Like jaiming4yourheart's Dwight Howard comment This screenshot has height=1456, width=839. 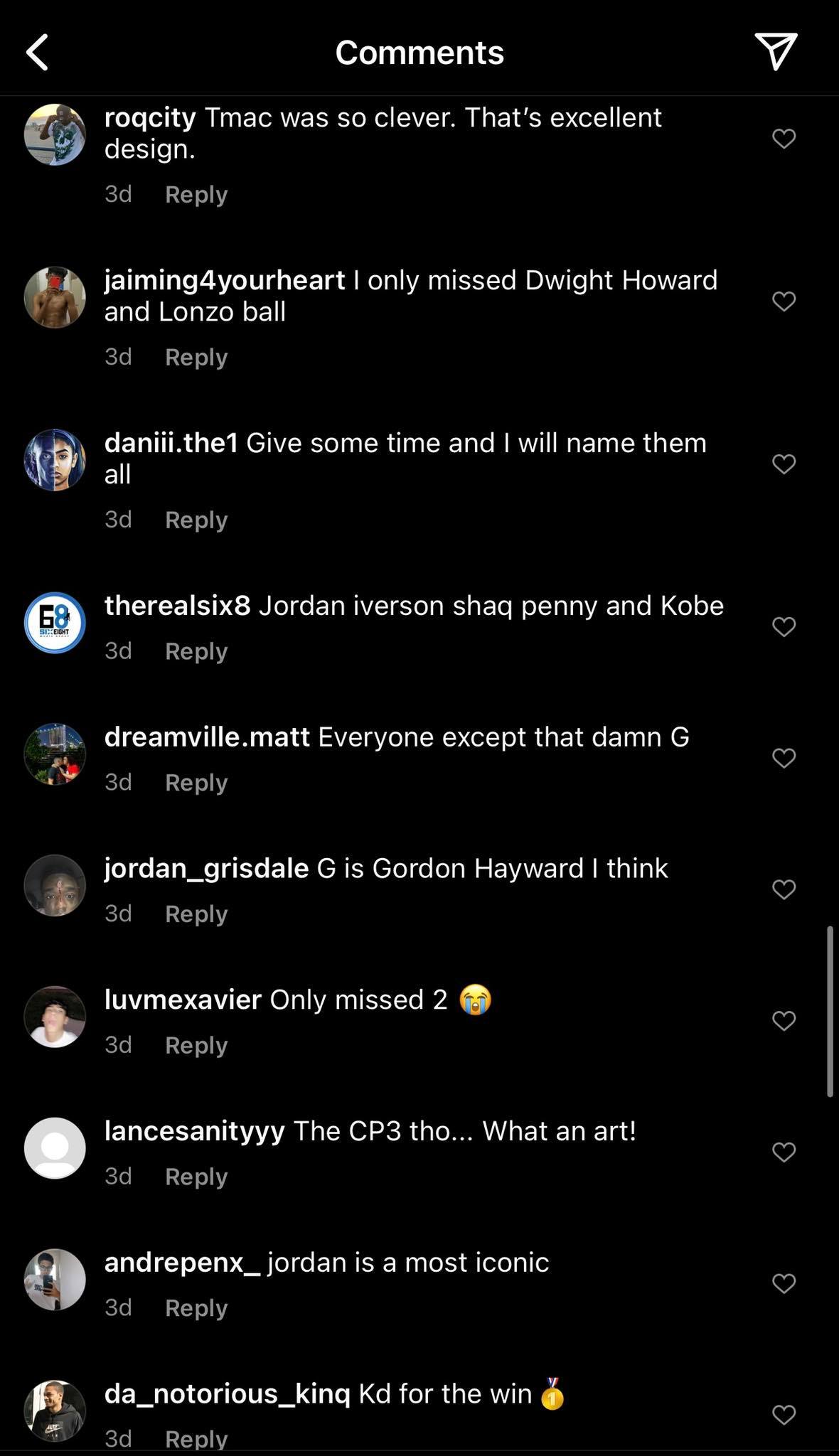(784, 301)
